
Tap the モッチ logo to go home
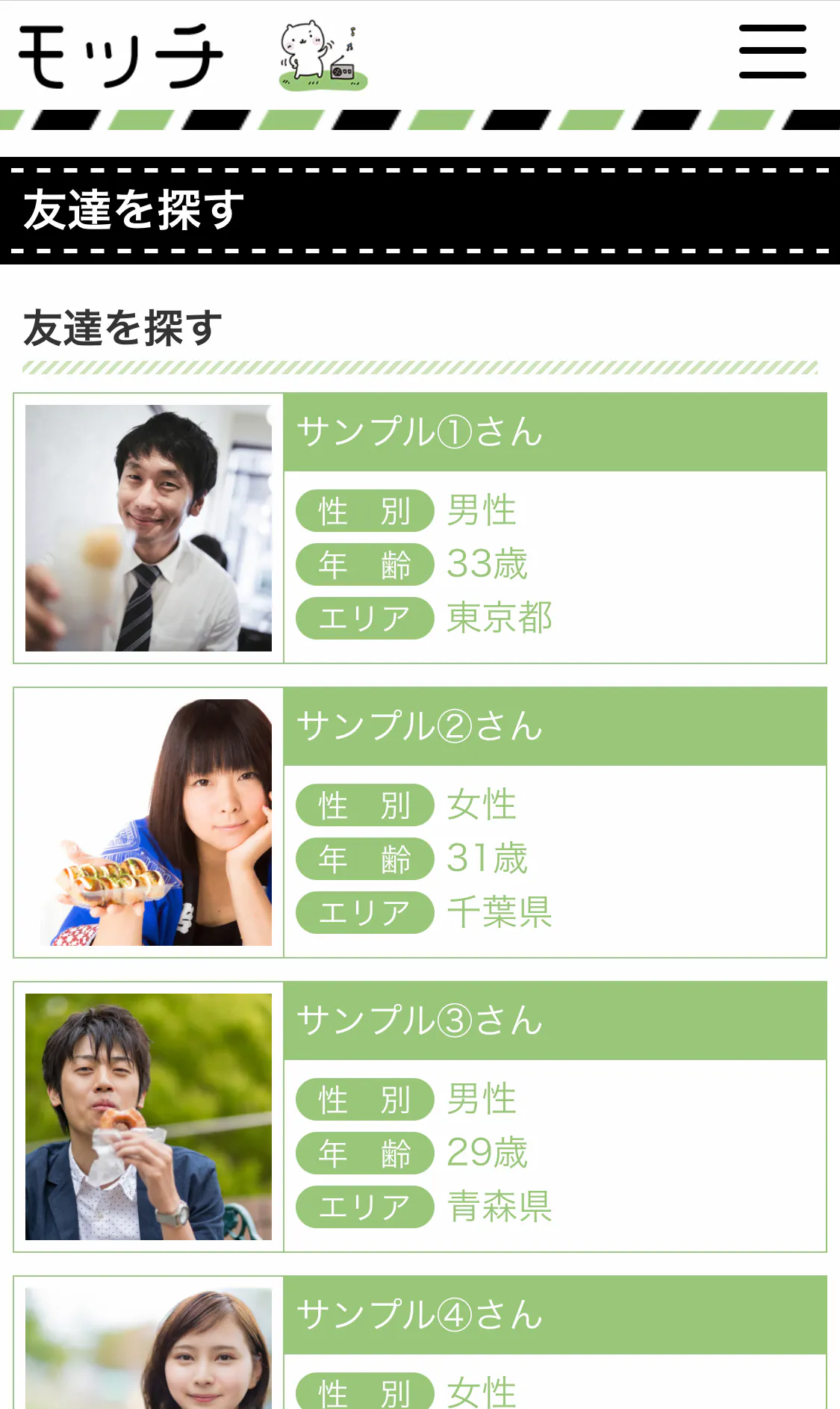point(121,57)
